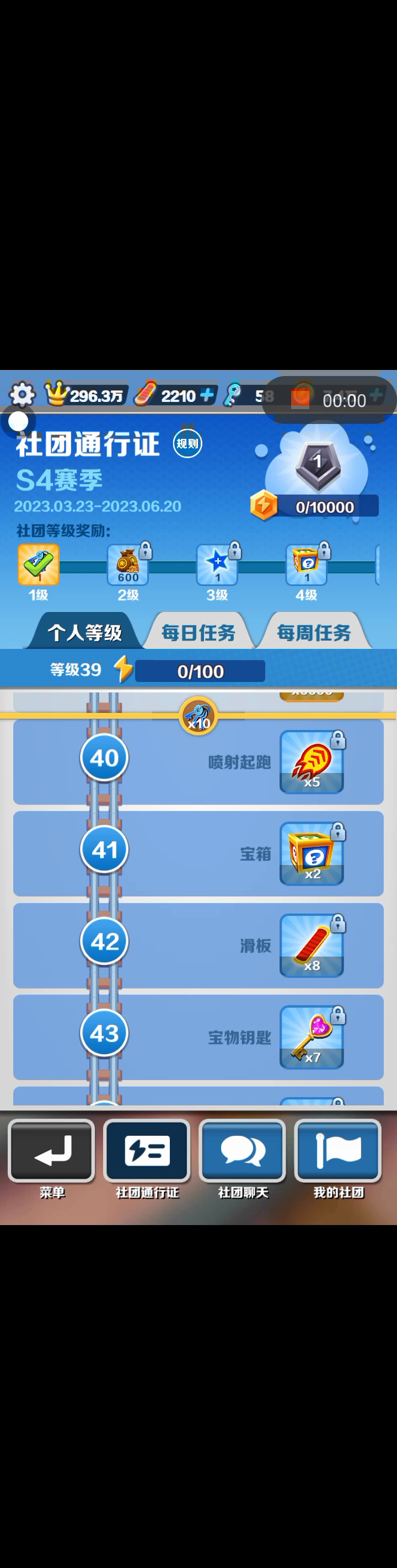View 我的社团 my club
This screenshot has width=397, height=1568.
click(x=338, y=1151)
